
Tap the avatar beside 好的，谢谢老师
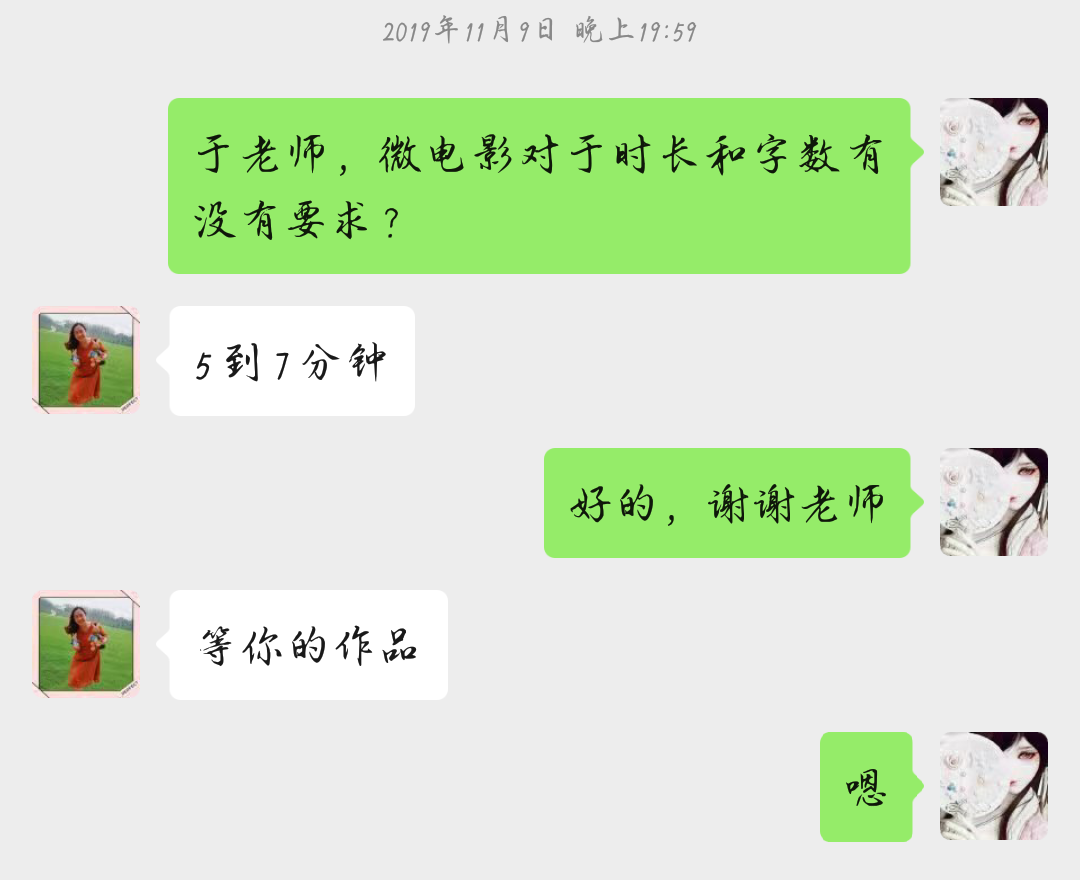point(993,502)
